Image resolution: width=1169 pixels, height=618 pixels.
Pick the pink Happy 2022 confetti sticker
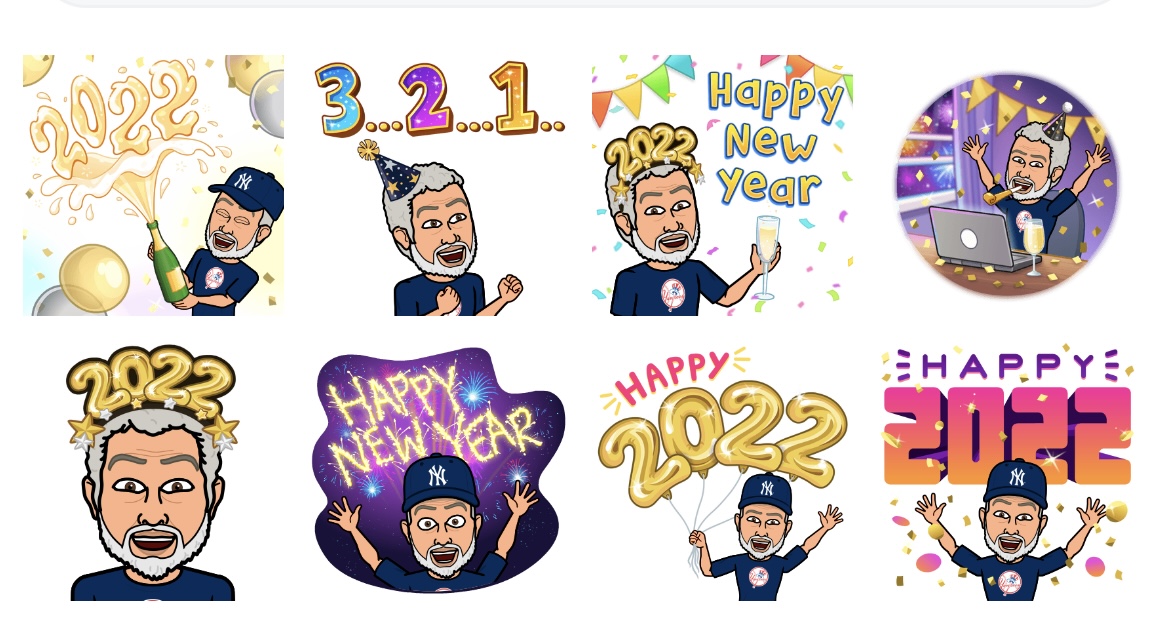click(1006, 472)
